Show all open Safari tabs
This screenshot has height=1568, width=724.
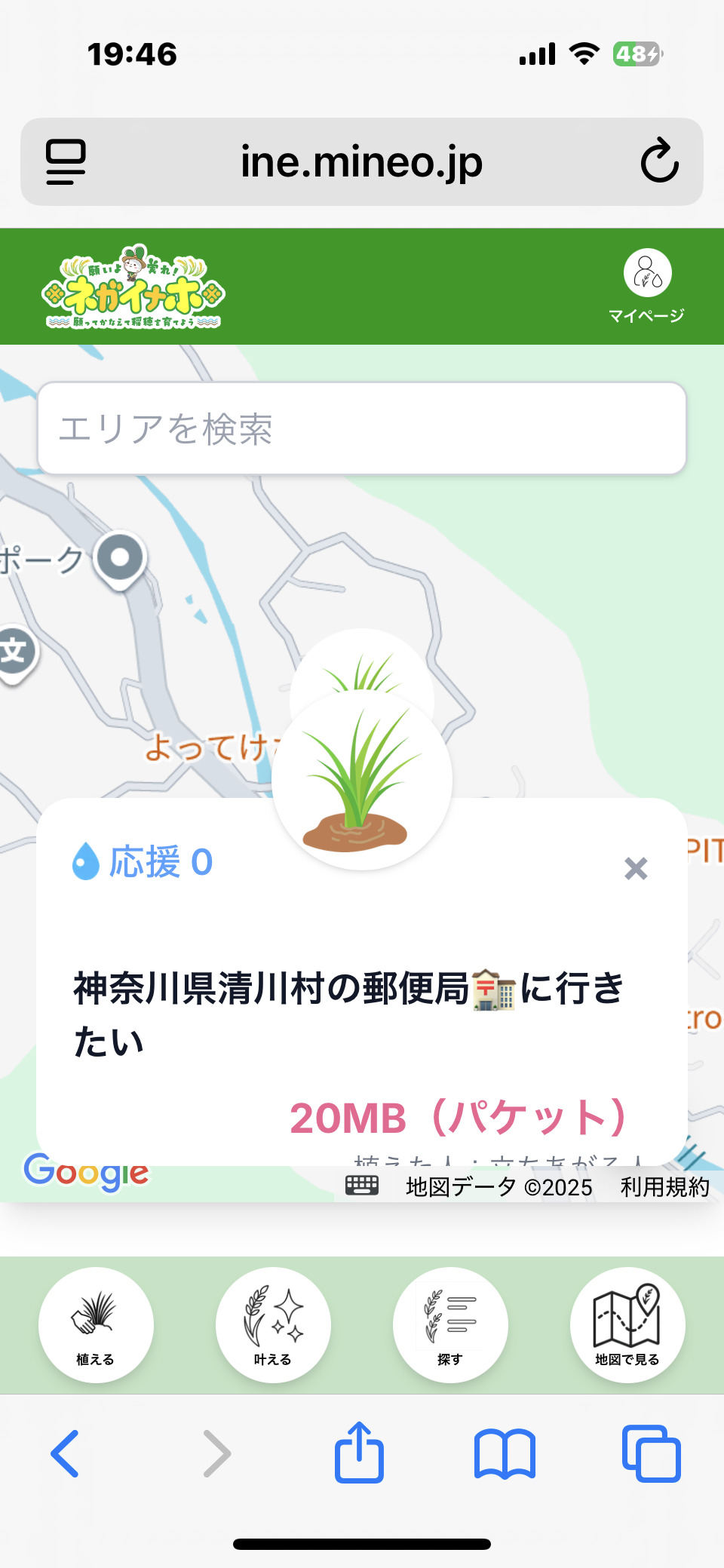coord(651,1453)
